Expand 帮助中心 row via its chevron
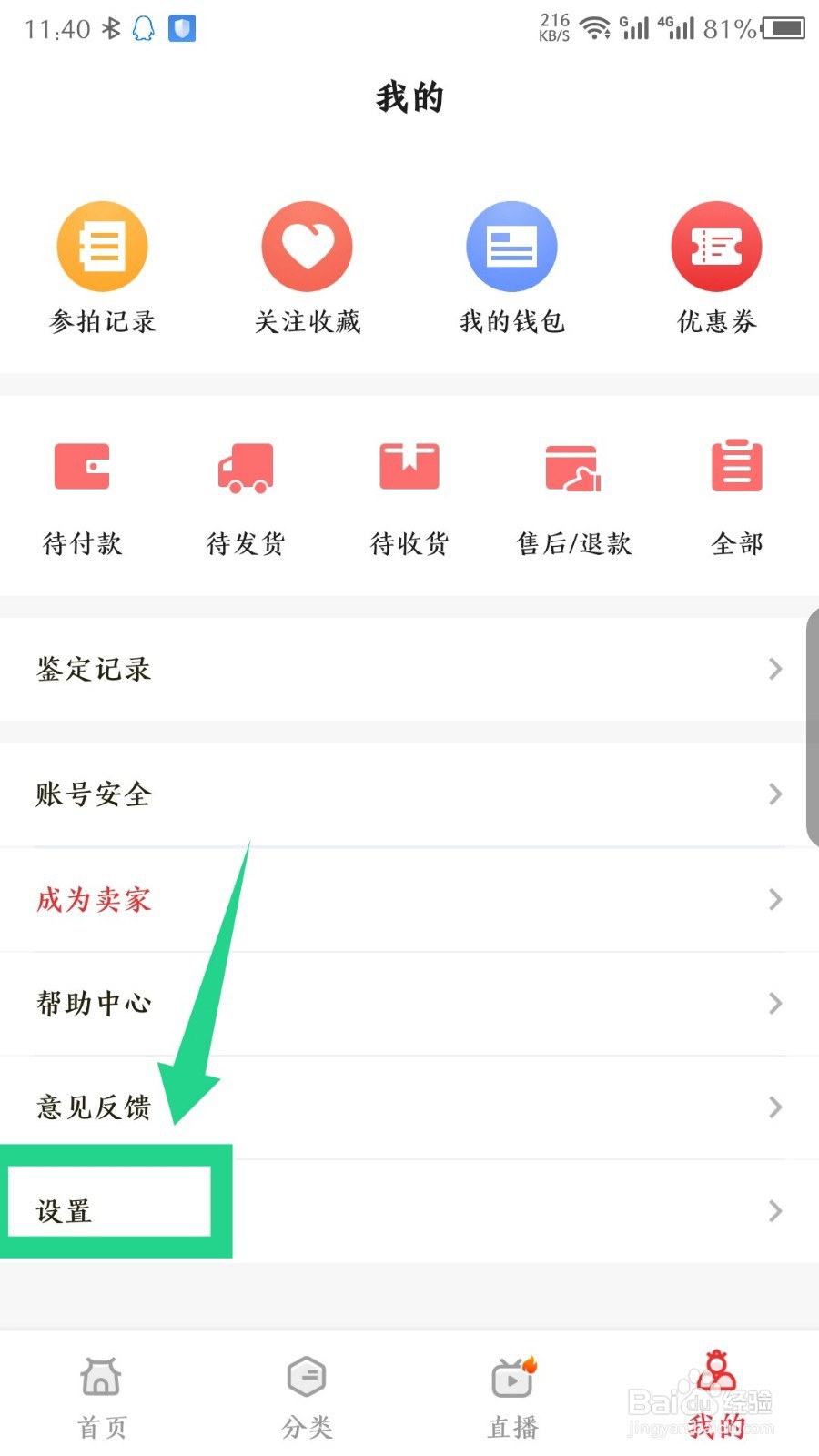The height and width of the screenshot is (1456, 819). [774, 1004]
